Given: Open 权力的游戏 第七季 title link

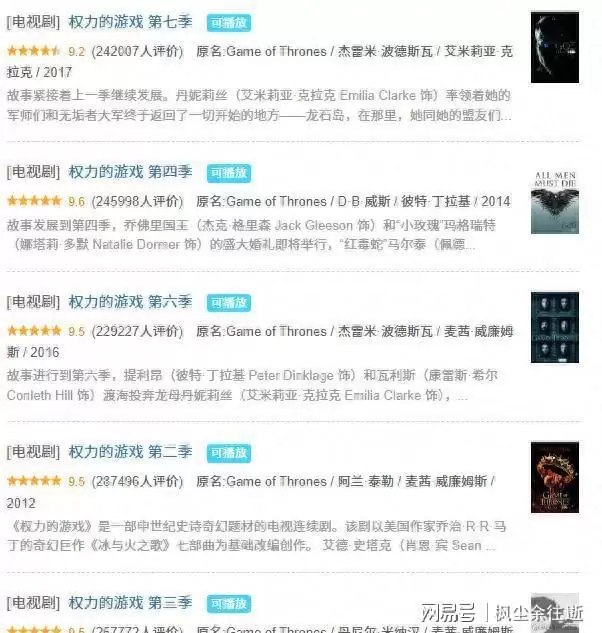Looking at the screenshot, I should click(130, 21).
